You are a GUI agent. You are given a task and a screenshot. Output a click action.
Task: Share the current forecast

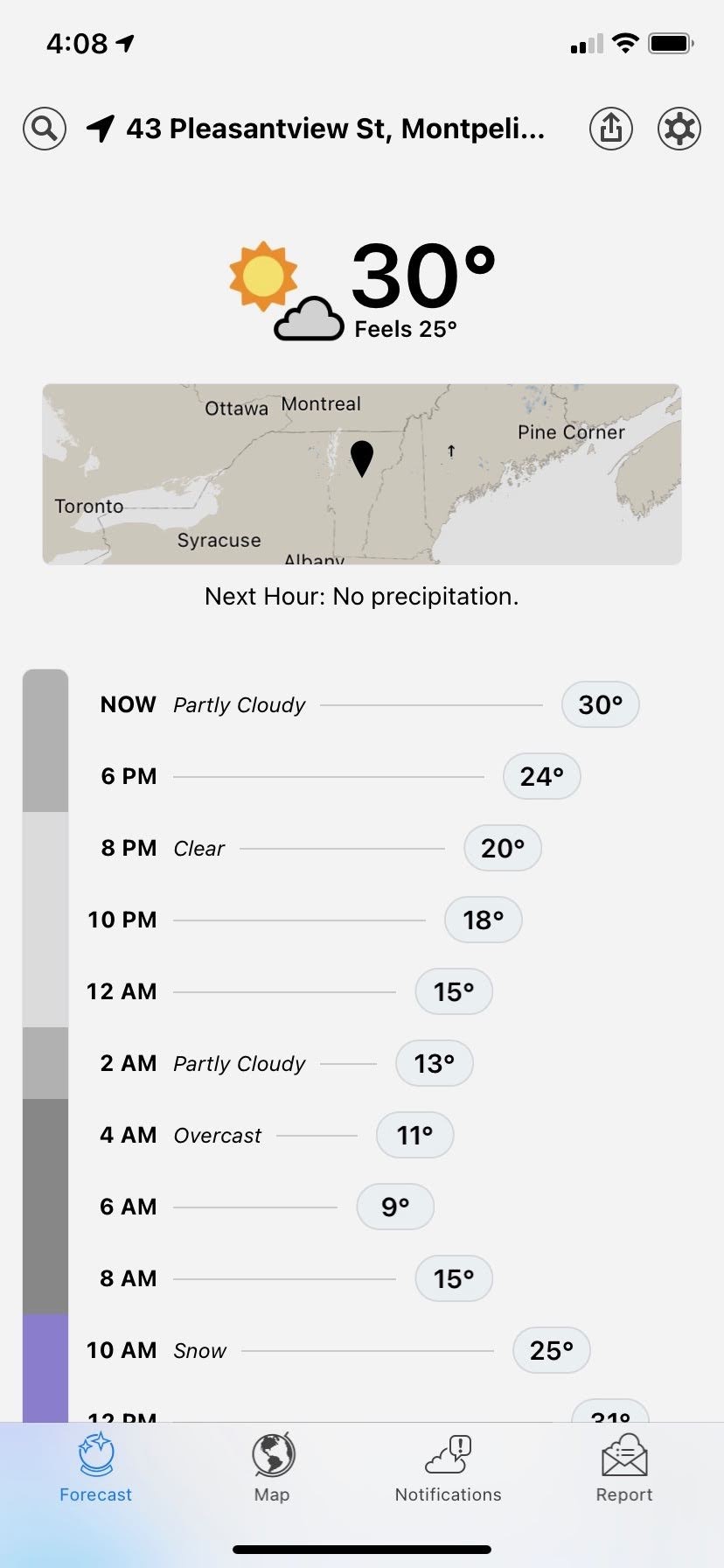(610, 129)
